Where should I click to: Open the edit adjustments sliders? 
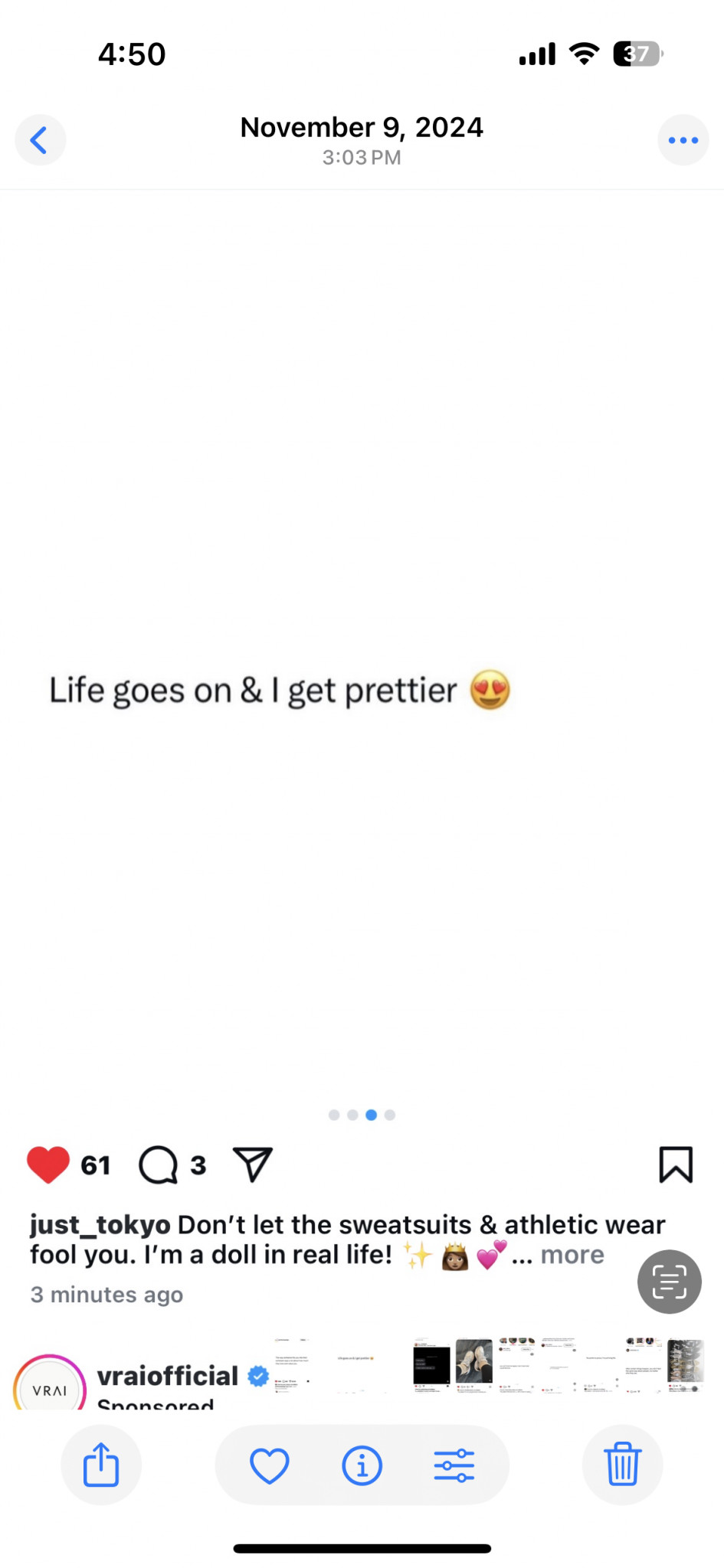454,1465
